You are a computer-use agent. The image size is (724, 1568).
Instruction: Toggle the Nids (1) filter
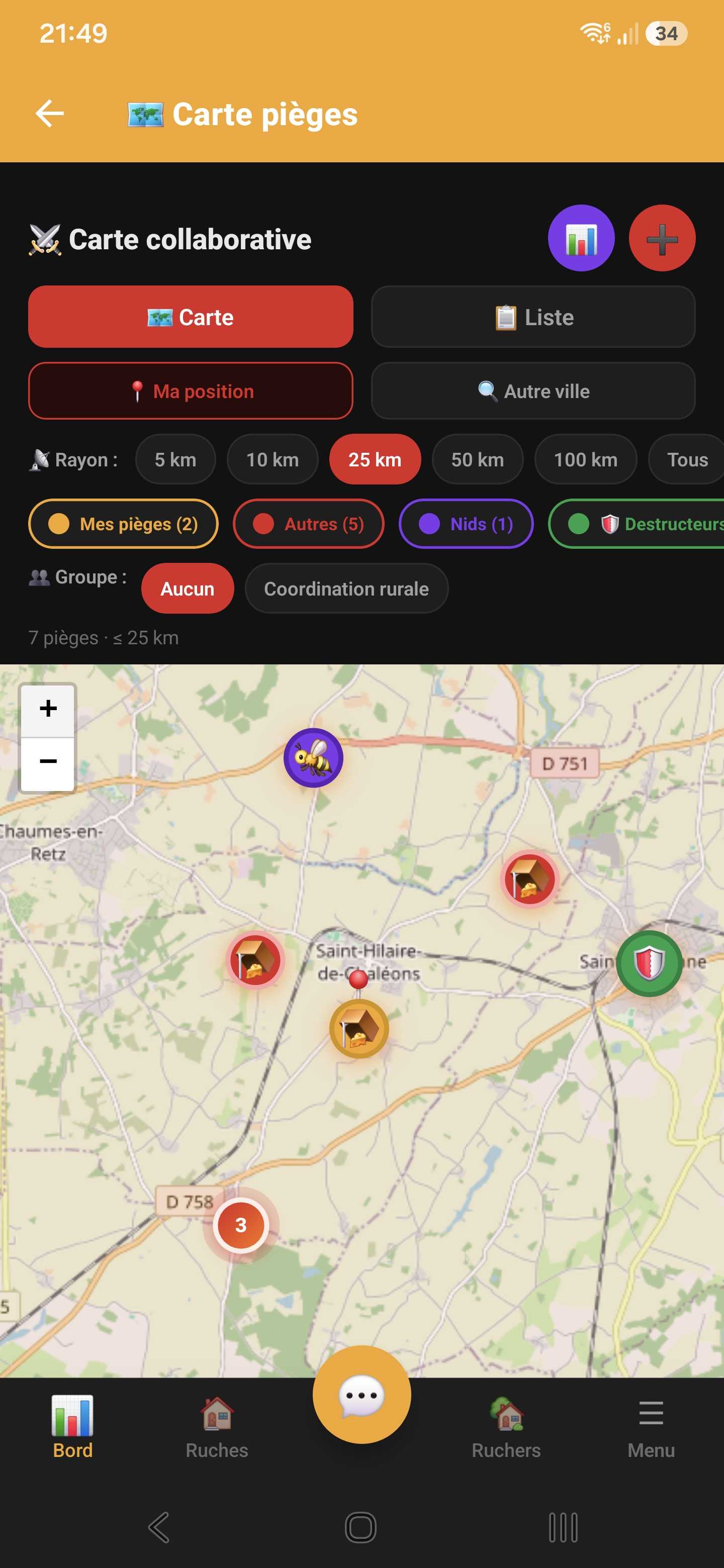[x=466, y=524]
